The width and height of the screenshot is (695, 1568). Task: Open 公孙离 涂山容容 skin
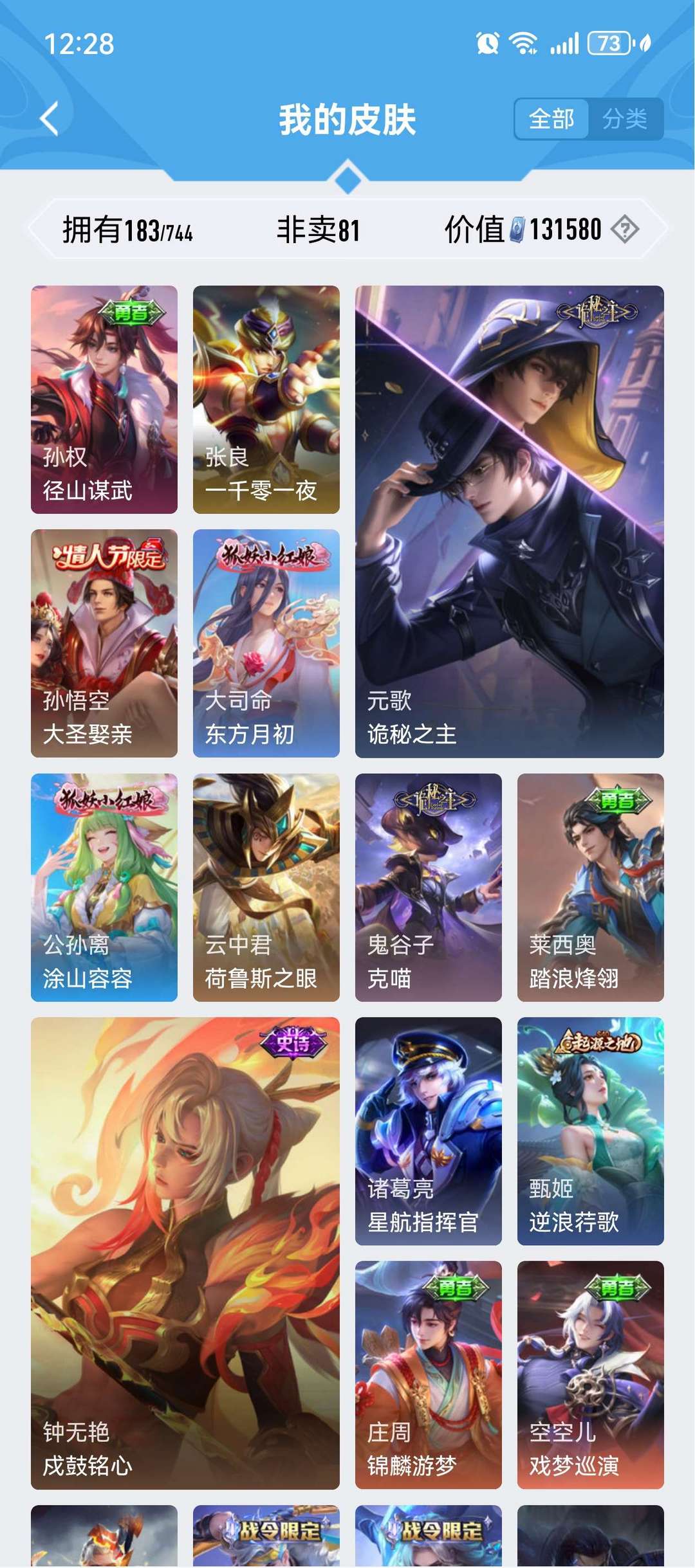[x=104, y=887]
